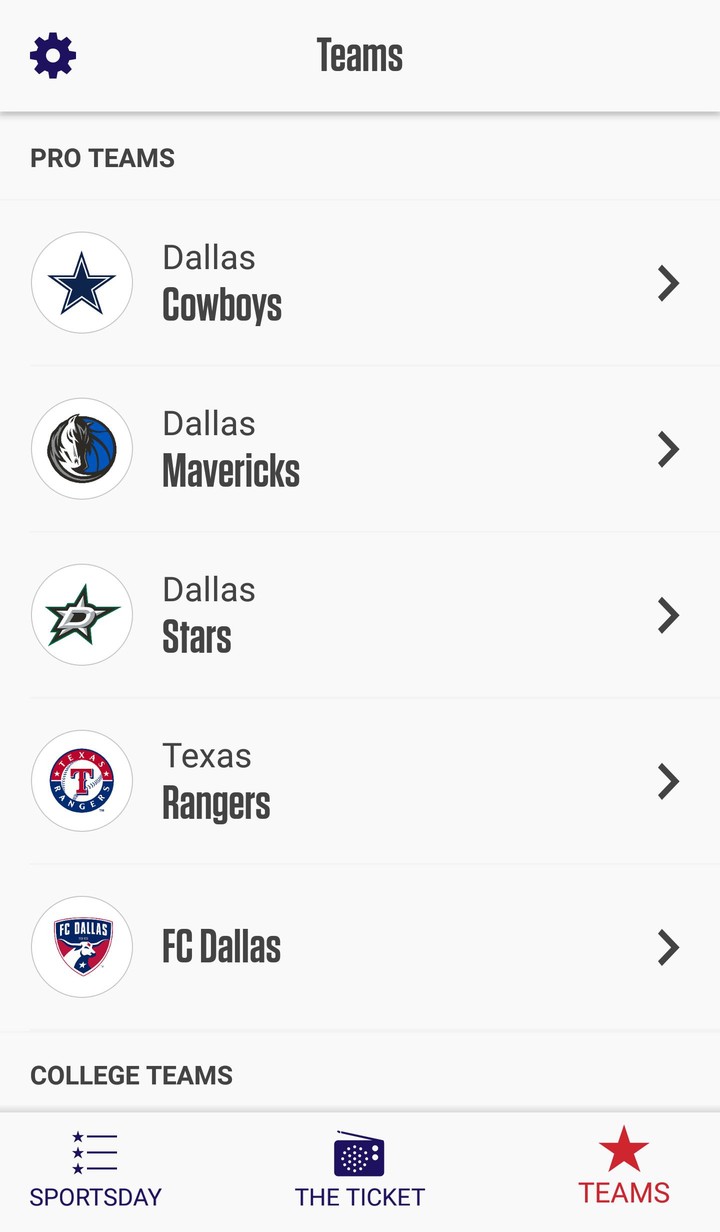720x1232 pixels.
Task: Click the COLLEGE TEAMS section header
Action: click(x=131, y=1075)
